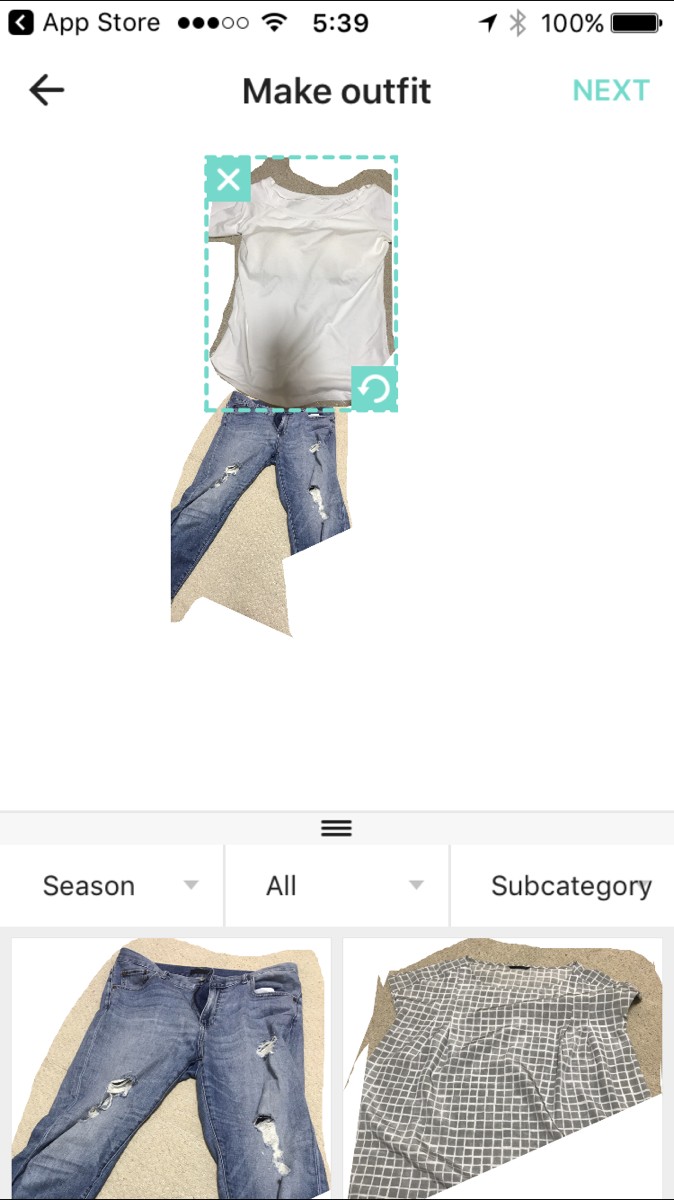Open the Subcategory dropdown
674x1200 pixels.
click(563, 886)
